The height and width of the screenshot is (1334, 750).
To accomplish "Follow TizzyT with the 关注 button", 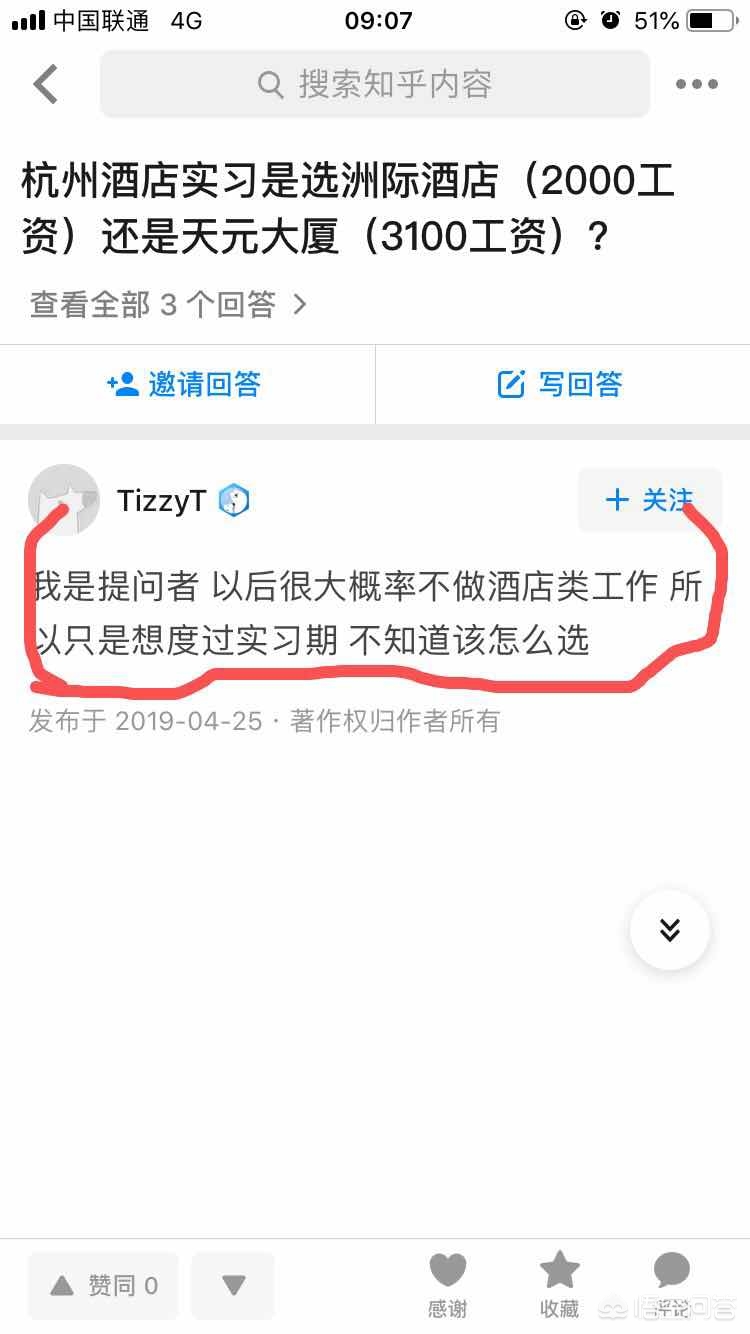I will (x=649, y=500).
